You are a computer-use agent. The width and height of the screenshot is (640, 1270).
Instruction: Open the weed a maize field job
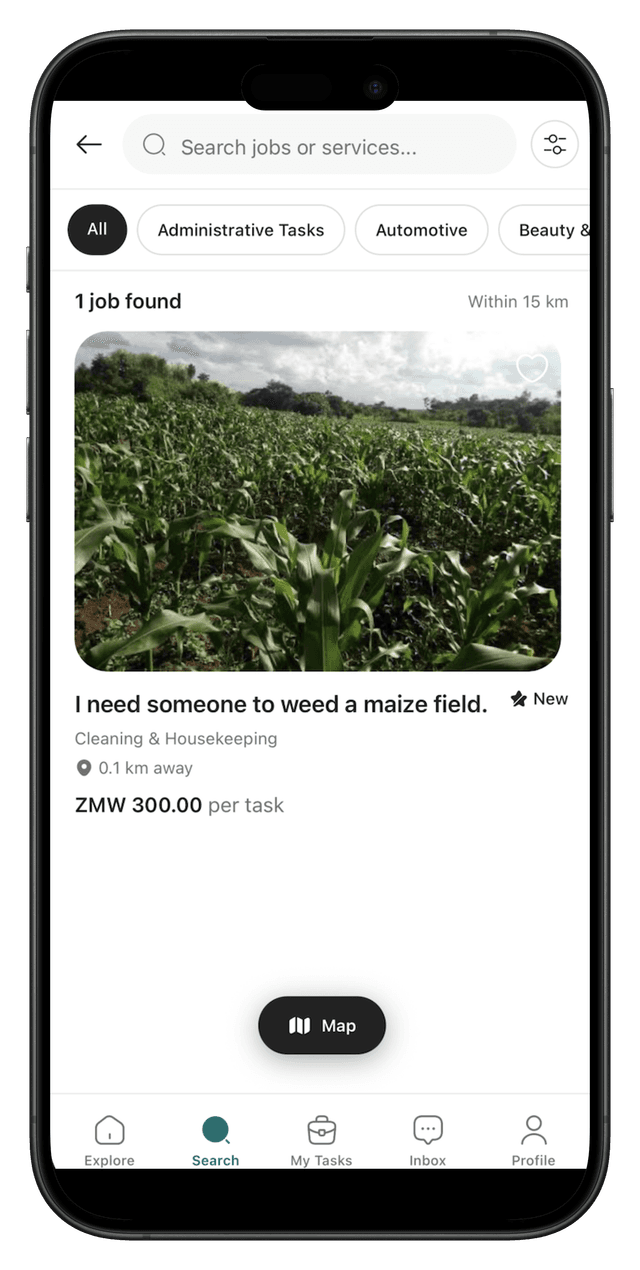(281, 704)
